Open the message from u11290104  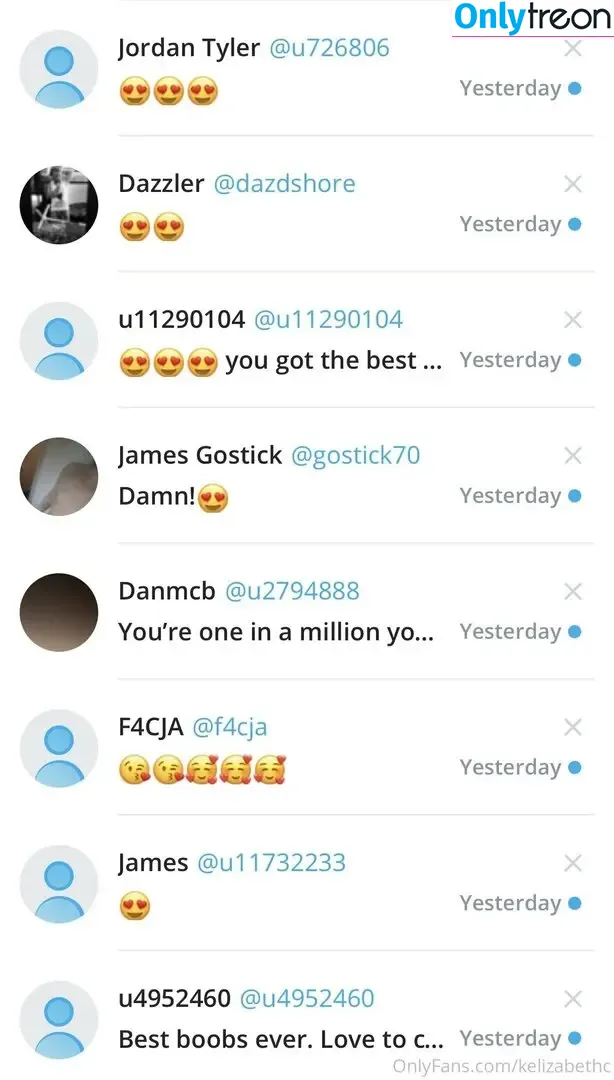pos(280,340)
